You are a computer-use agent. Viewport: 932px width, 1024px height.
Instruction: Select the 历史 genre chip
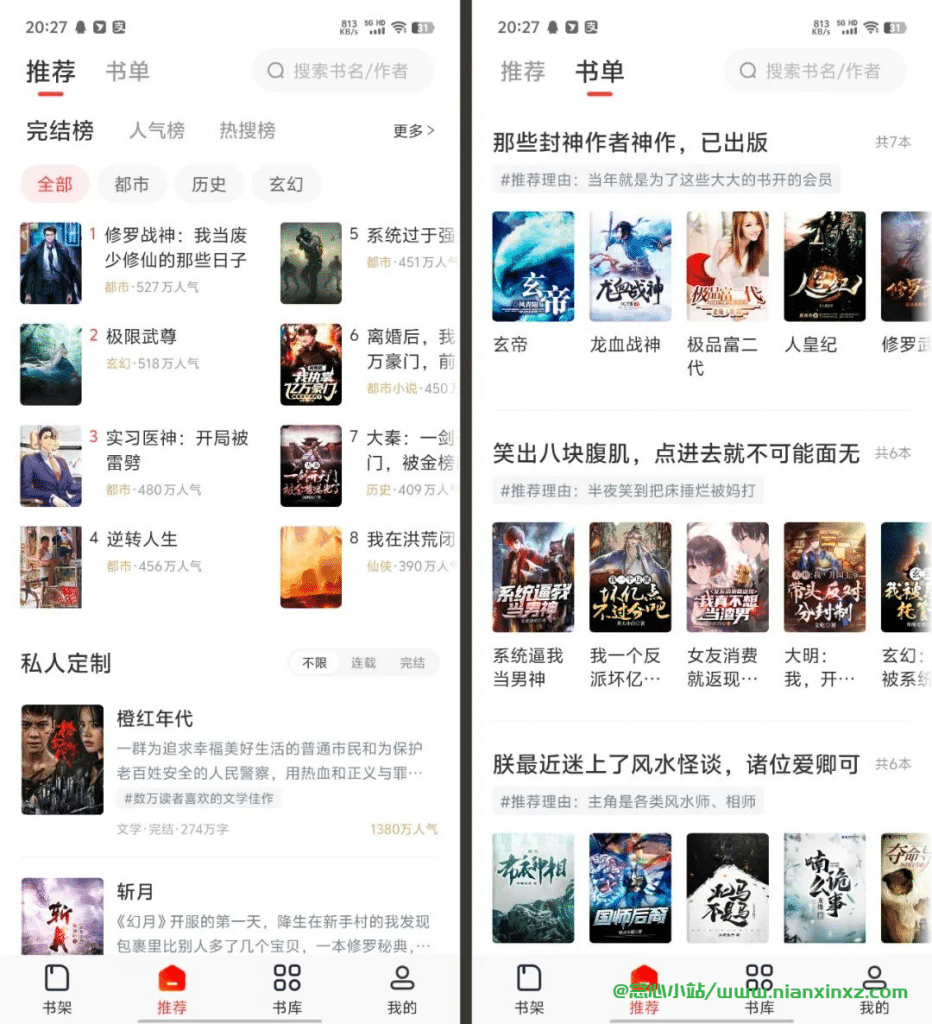[x=209, y=184]
